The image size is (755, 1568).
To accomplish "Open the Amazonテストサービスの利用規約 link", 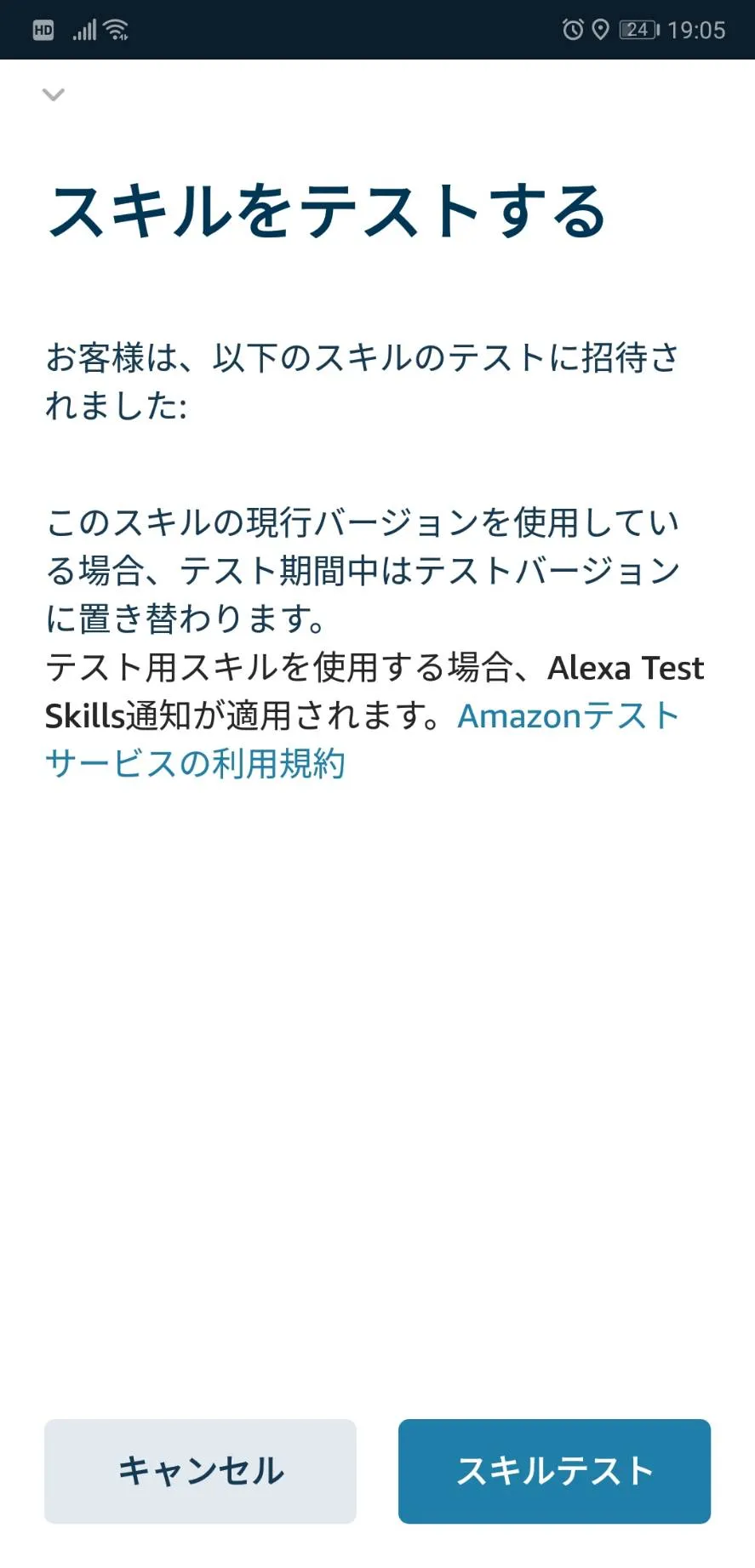I will pyautogui.click(x=195, y=763).
